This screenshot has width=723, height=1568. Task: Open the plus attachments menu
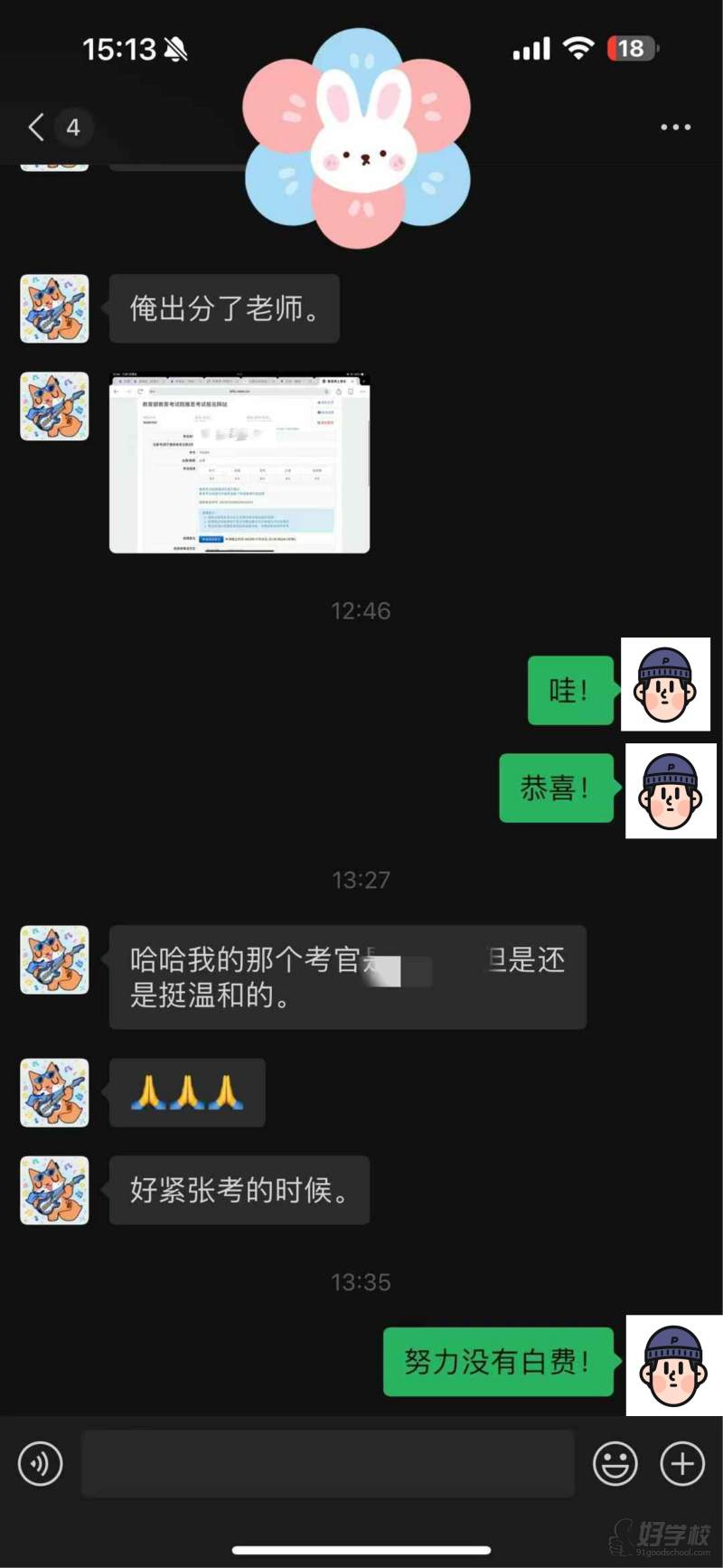[682, 1464]
